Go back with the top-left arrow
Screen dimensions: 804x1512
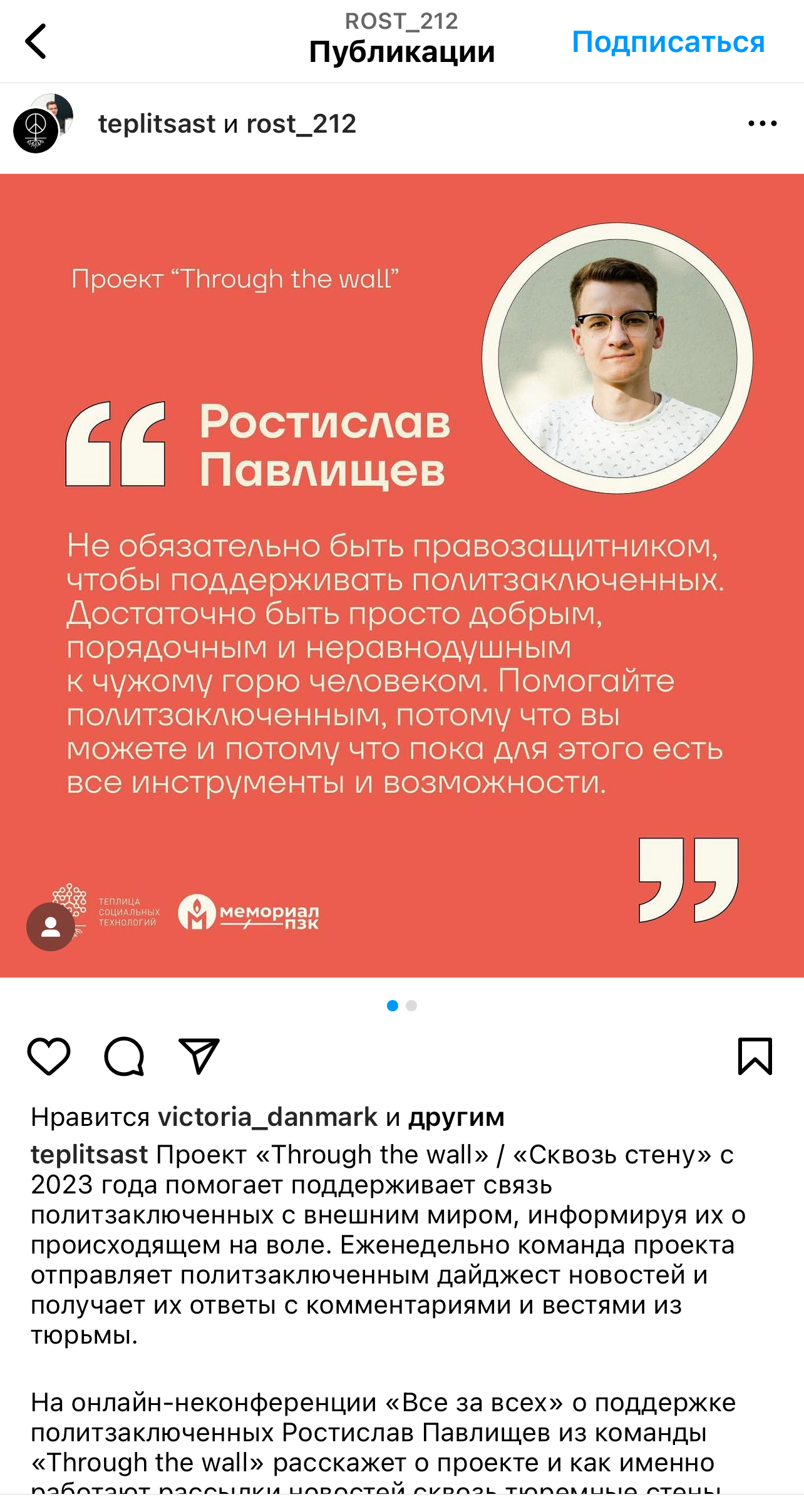pyautogui.click(x=36, y=41)
